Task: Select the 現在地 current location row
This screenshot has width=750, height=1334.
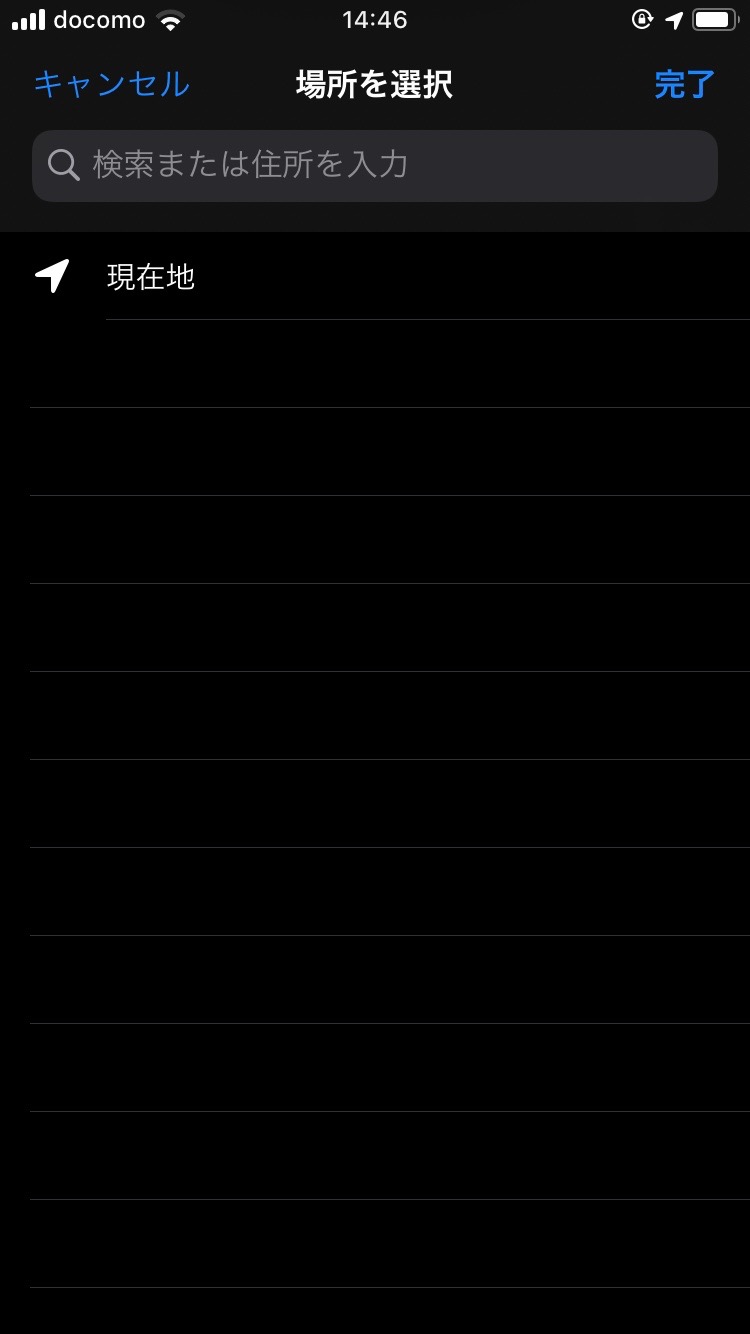Action: coord(375,276)
